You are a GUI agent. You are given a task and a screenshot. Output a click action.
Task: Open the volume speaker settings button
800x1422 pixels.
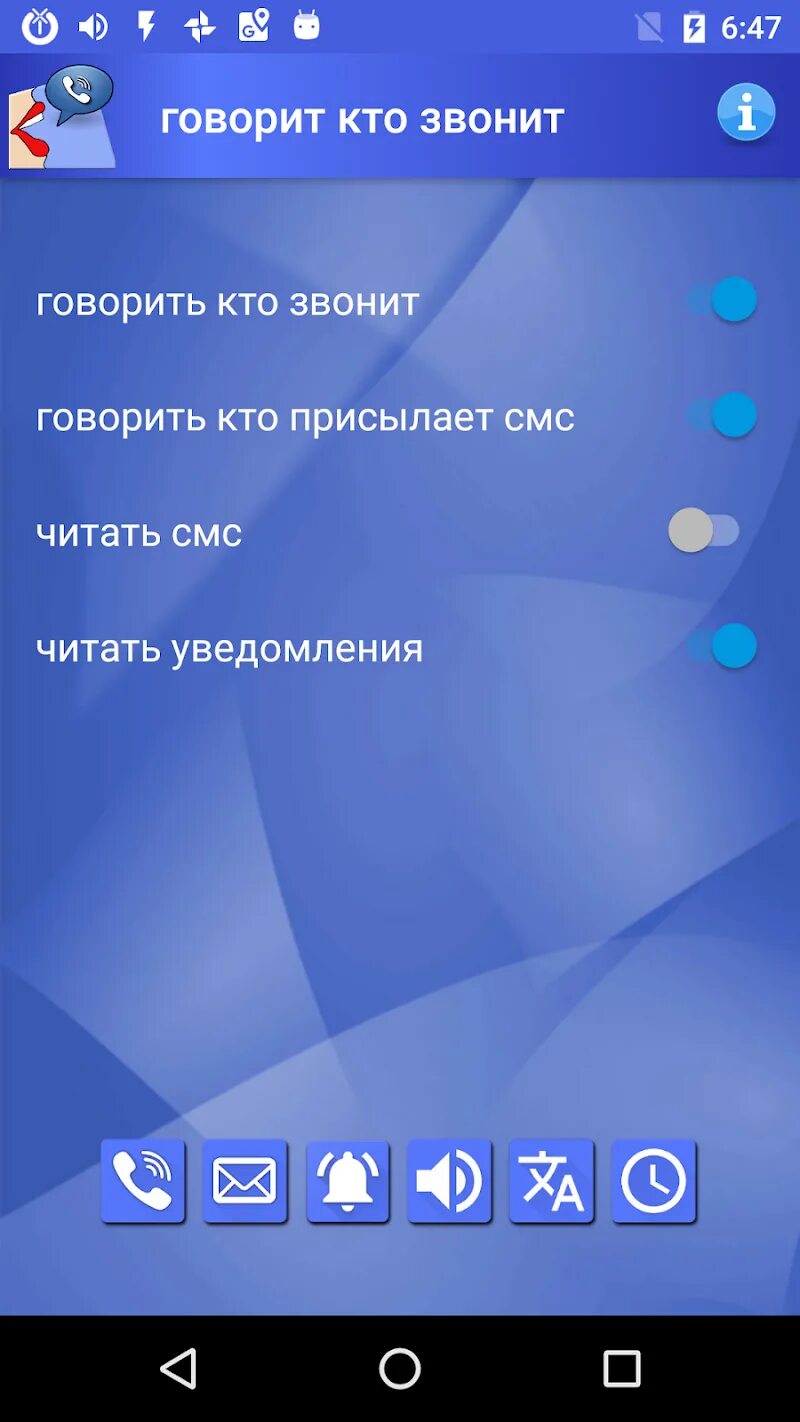tap(450, 1181)
